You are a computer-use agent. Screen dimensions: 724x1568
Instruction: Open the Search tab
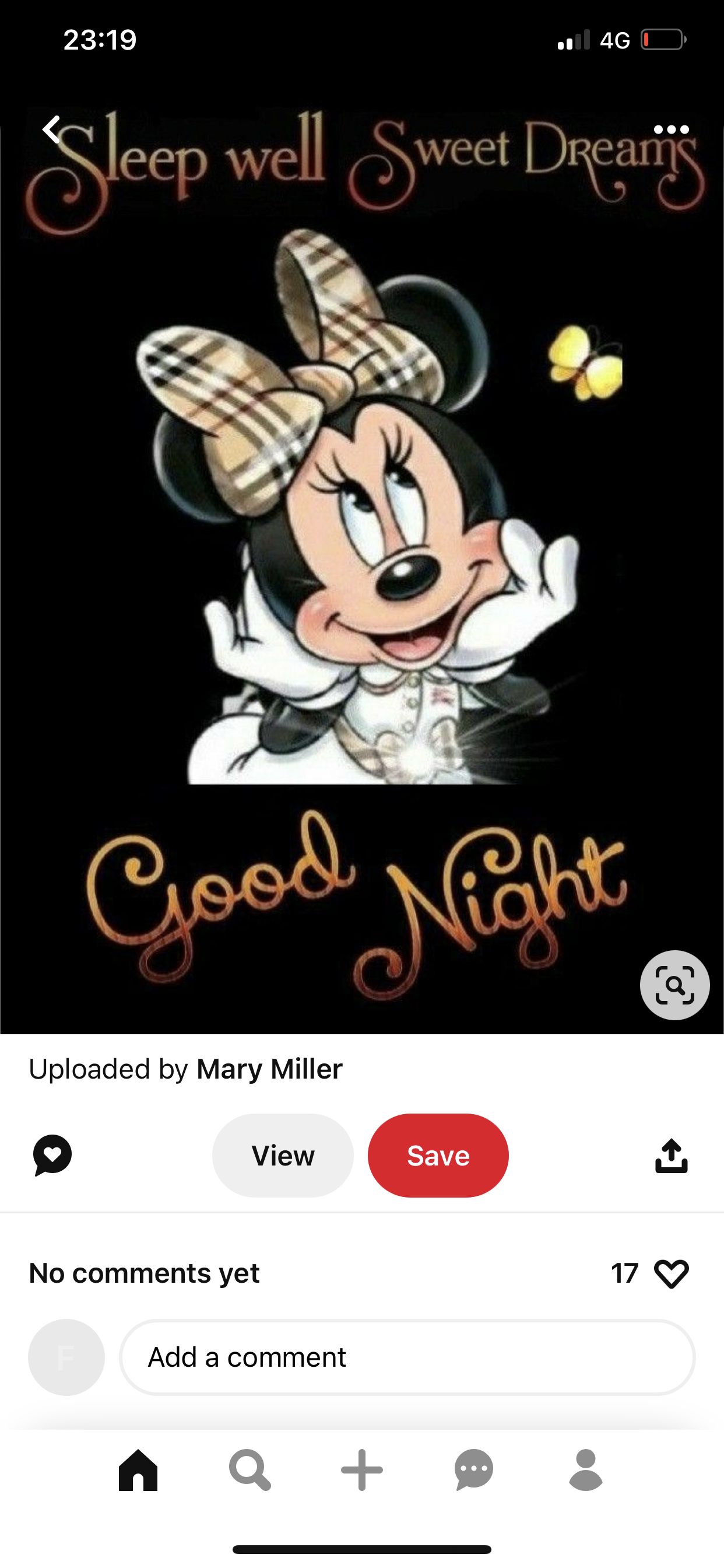249,1470
